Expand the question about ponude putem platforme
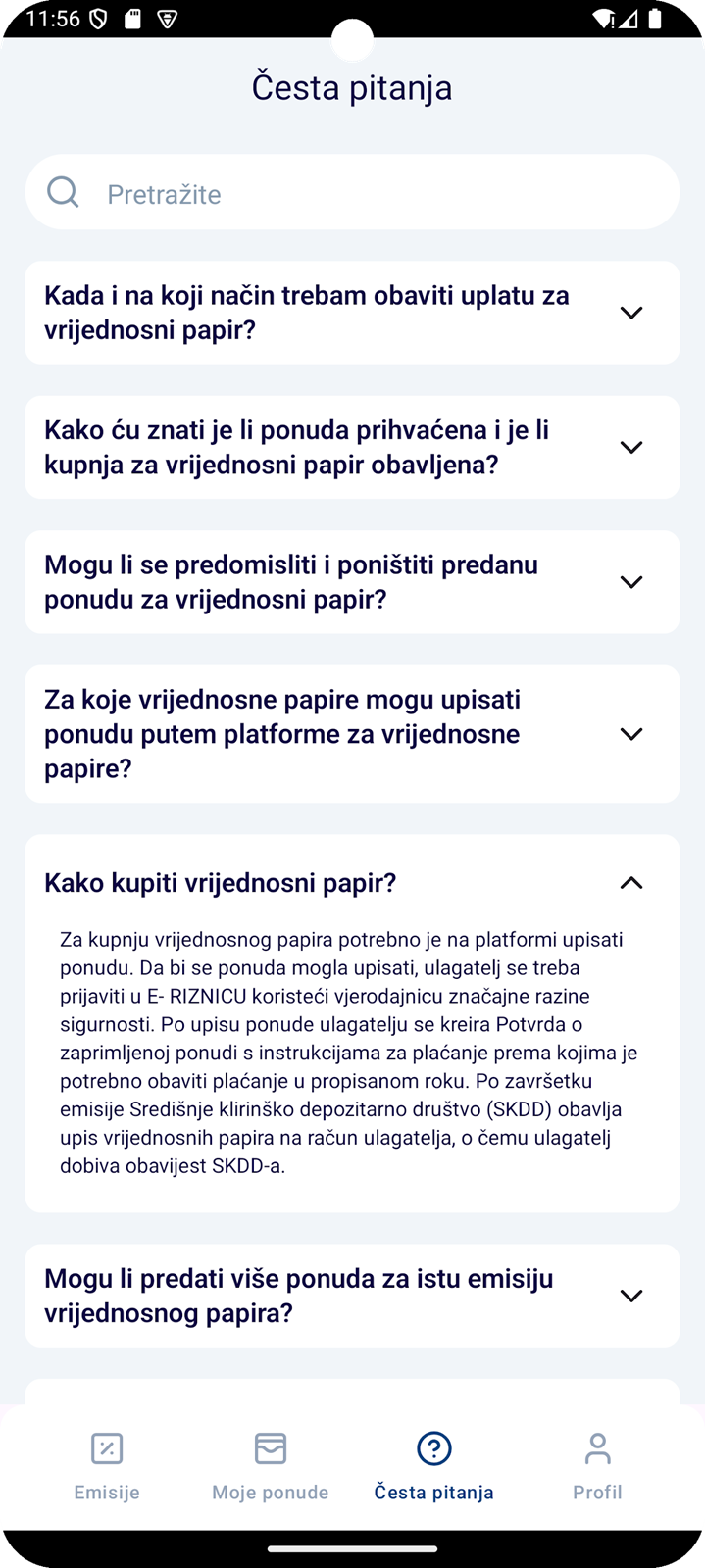705x1568 pixels. pyautogui.click(x=352, y=734)
